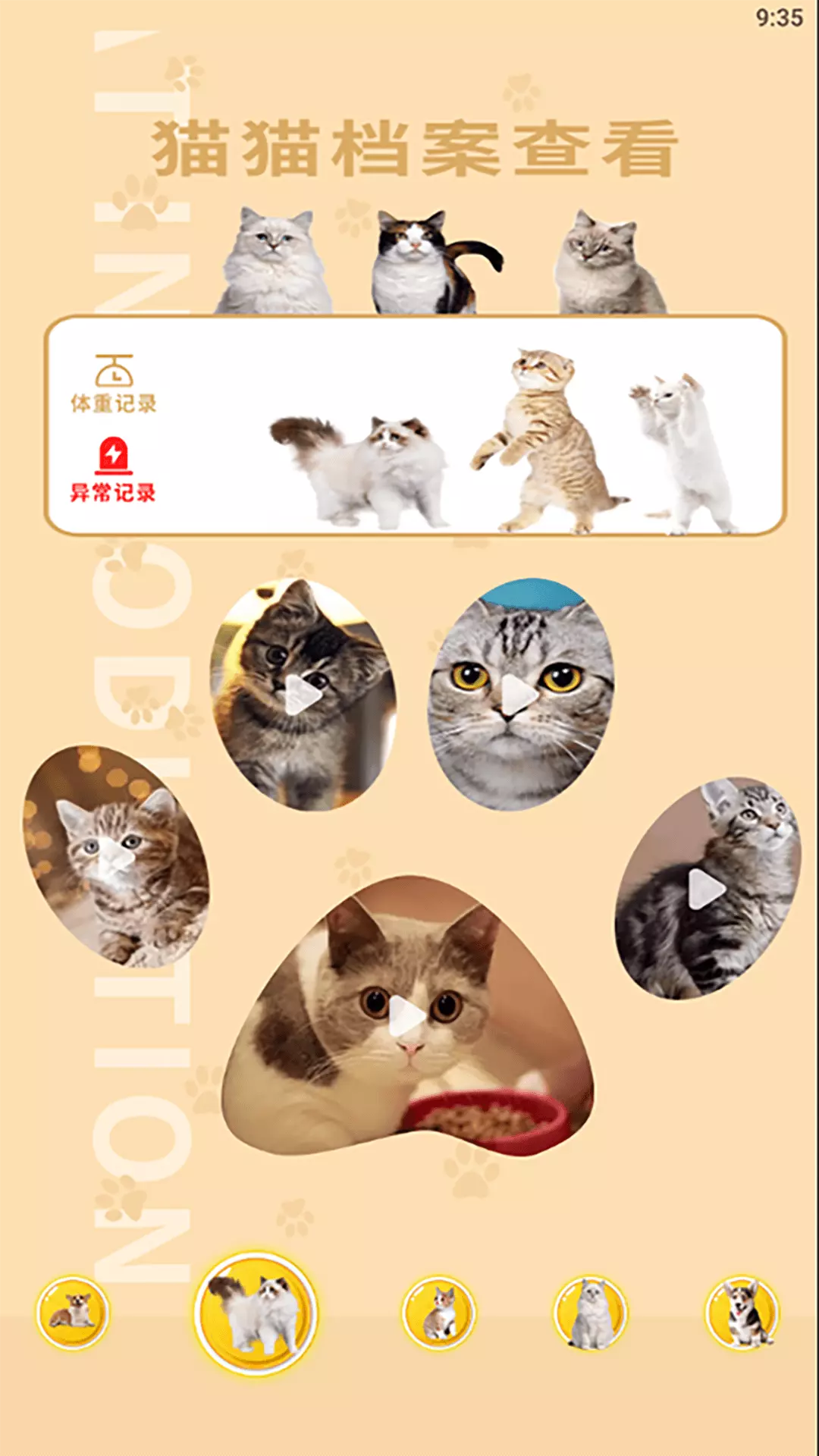Image resolution: width=819 pixels, height=1456 pixels.
Task: Play video of cat beside red food bowl
Action: click(x=407, y=1016)
